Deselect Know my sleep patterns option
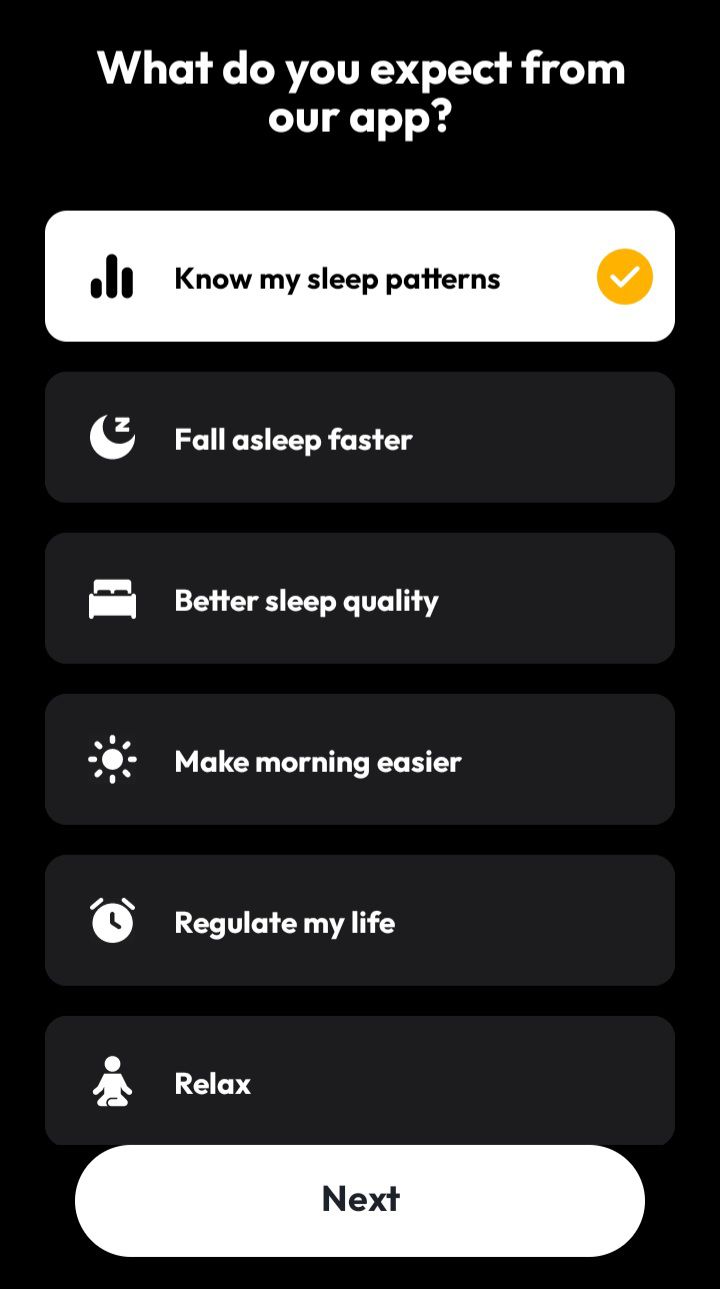This screenshot has width=720, height=1289. click(x=360, y=276)
